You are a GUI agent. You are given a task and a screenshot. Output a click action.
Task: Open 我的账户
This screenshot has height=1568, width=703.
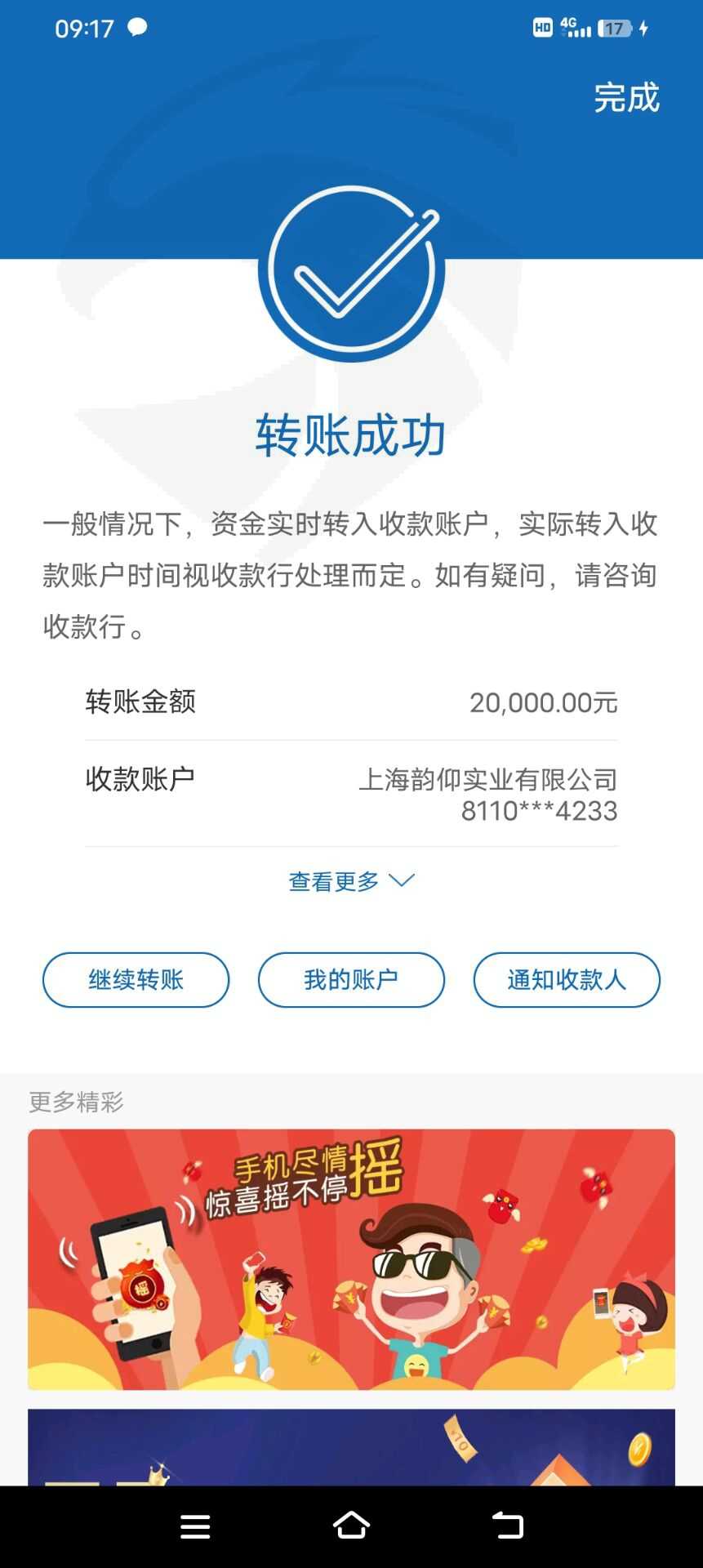[x=351, y=980]
